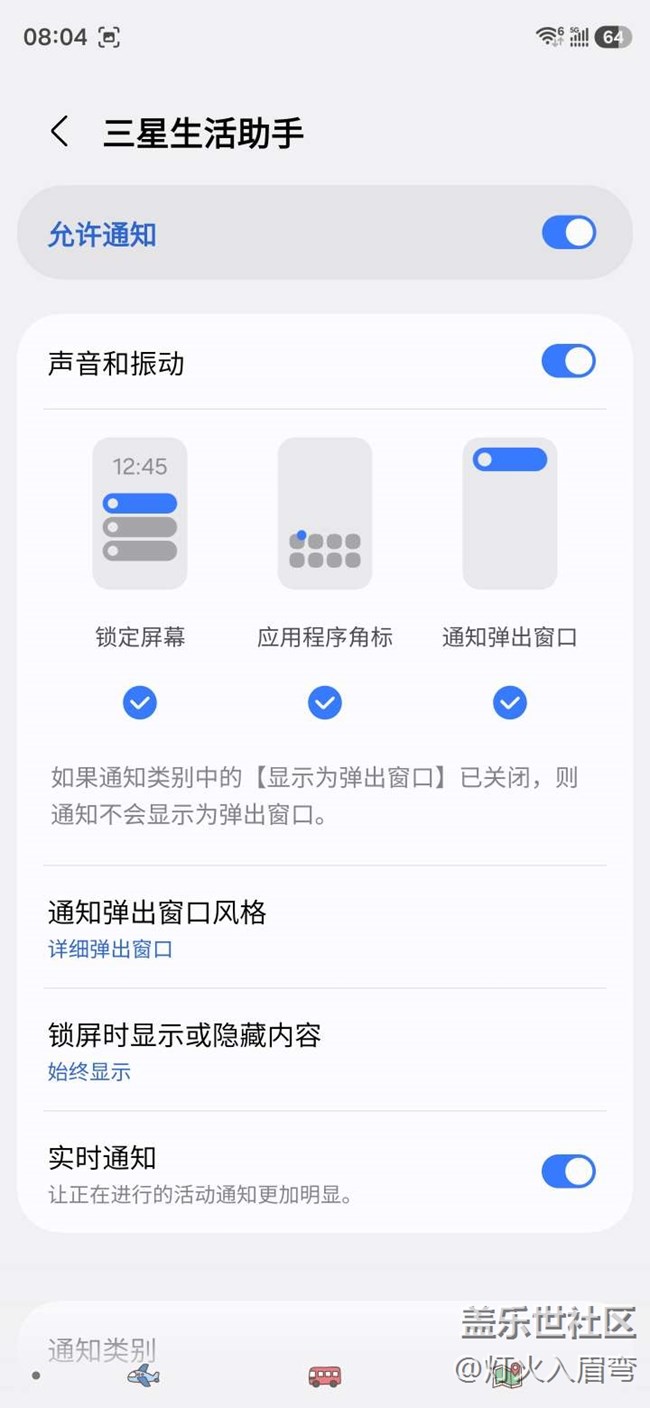The height and width of the screenshot is (1408, 650).
Task: Go back from 三星生活助手 settings
Action: (x=60, y=132)
